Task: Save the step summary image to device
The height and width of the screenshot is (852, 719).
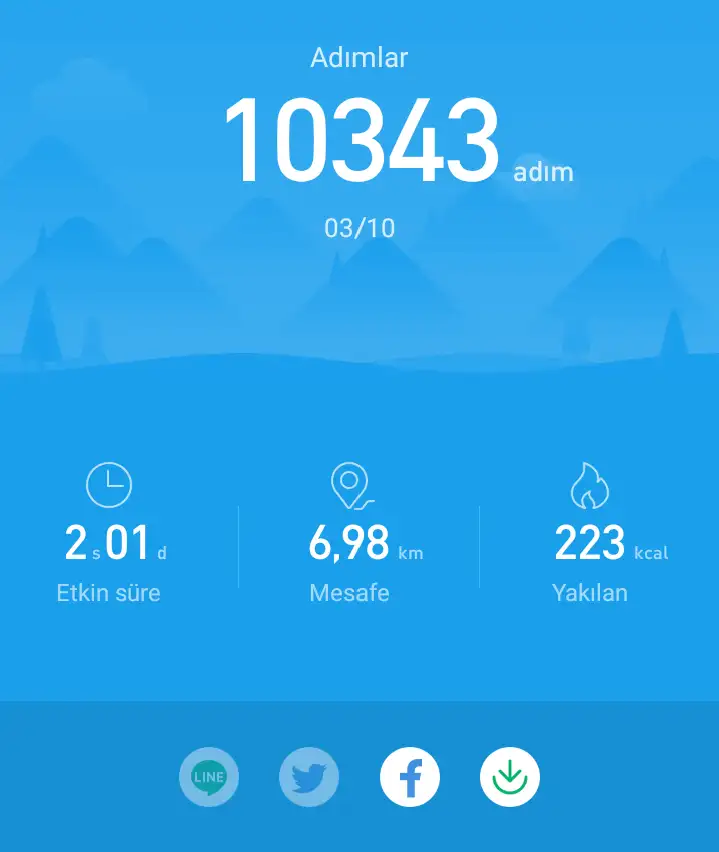Action: (x=510, y=777)
